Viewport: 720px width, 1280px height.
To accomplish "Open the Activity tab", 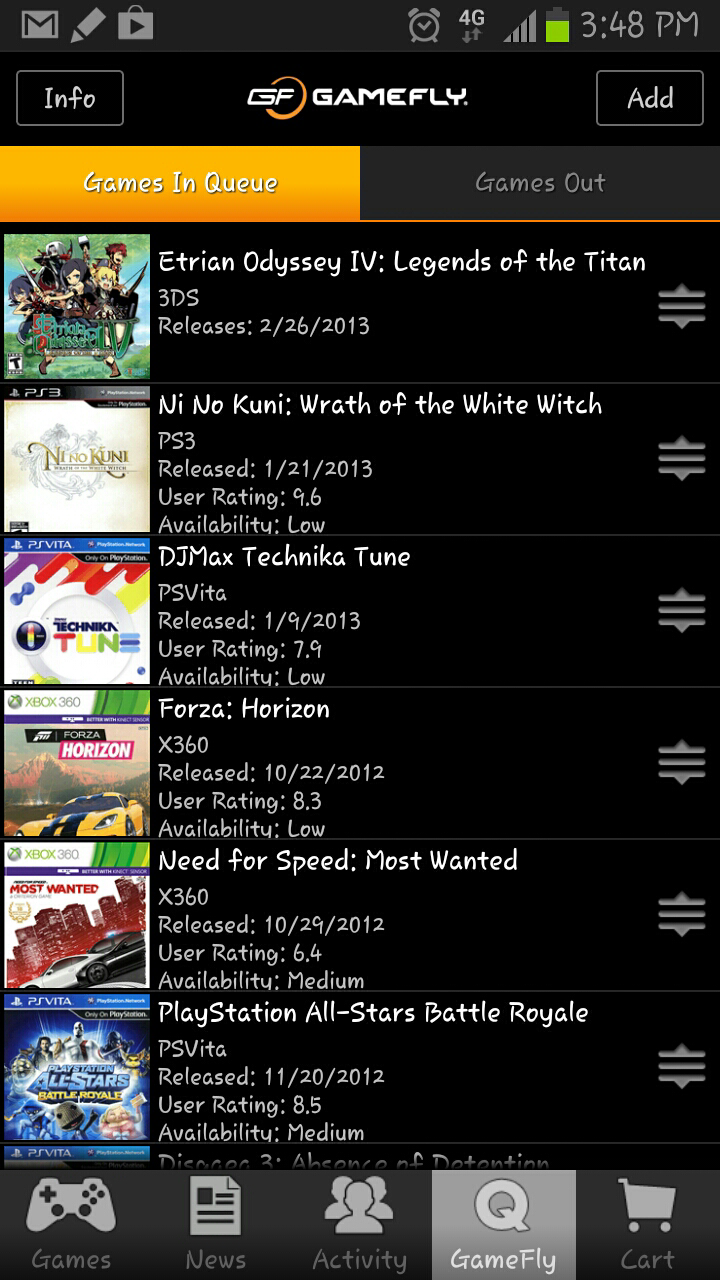I will [x=359, y=1225].
